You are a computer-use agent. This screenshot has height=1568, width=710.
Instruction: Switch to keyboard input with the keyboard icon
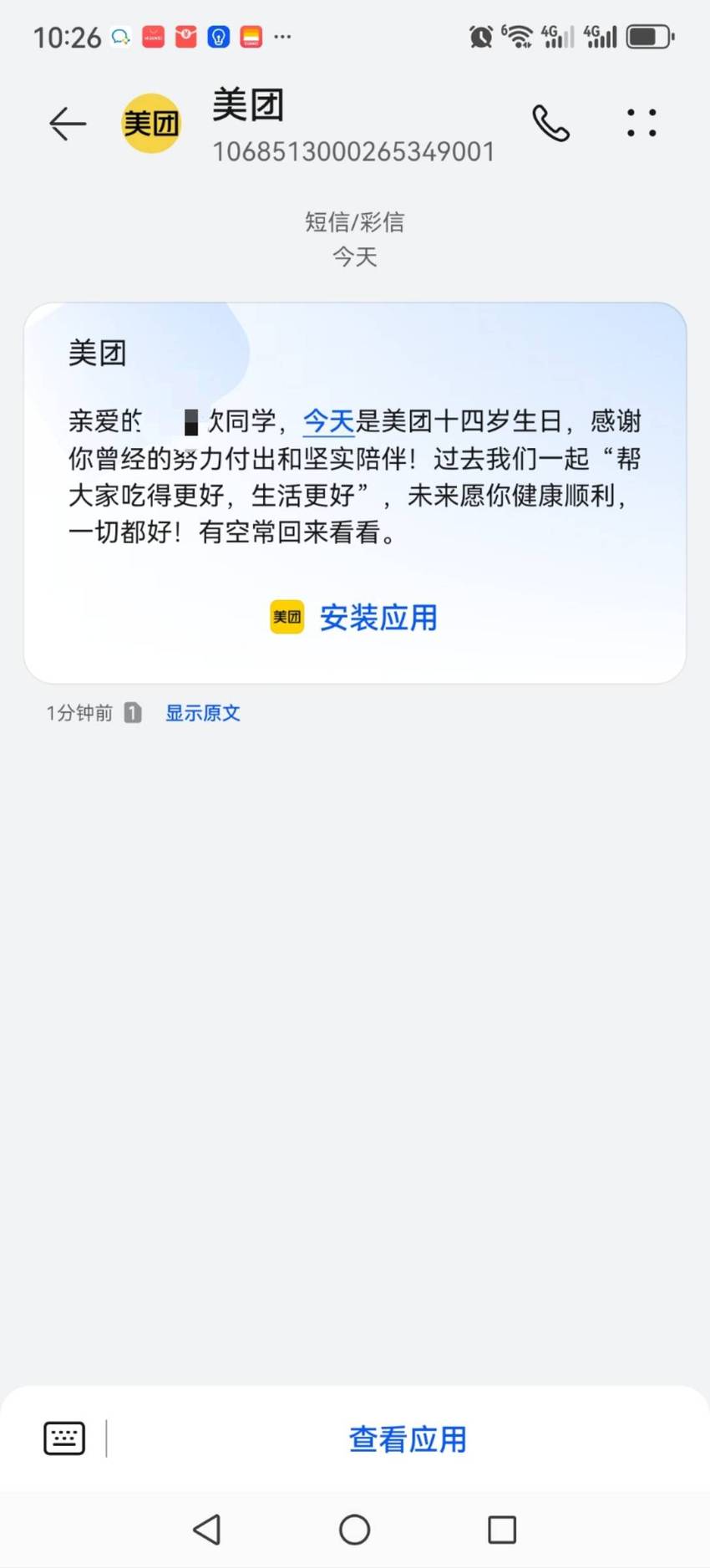click(64, 1438)
